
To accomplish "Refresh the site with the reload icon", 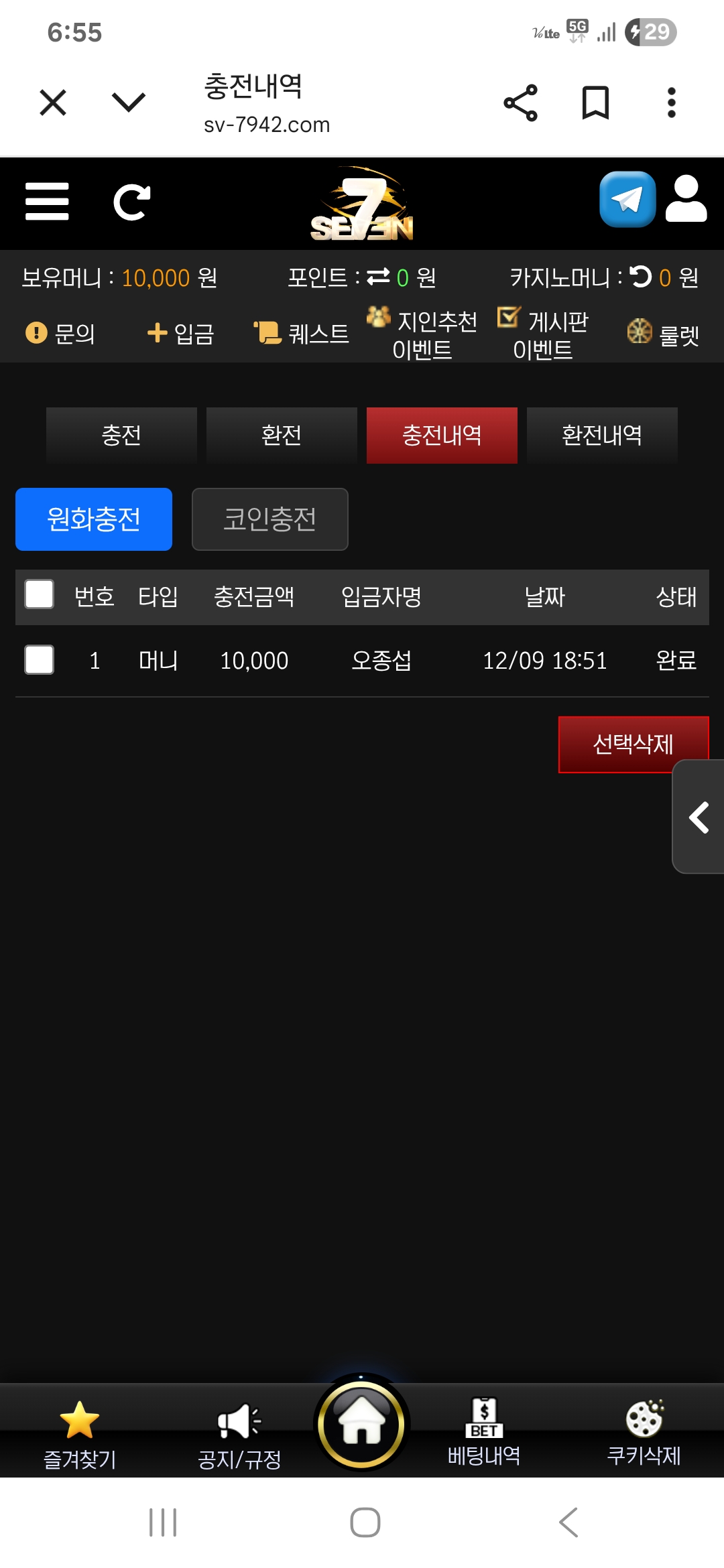I will click(131, 202).
